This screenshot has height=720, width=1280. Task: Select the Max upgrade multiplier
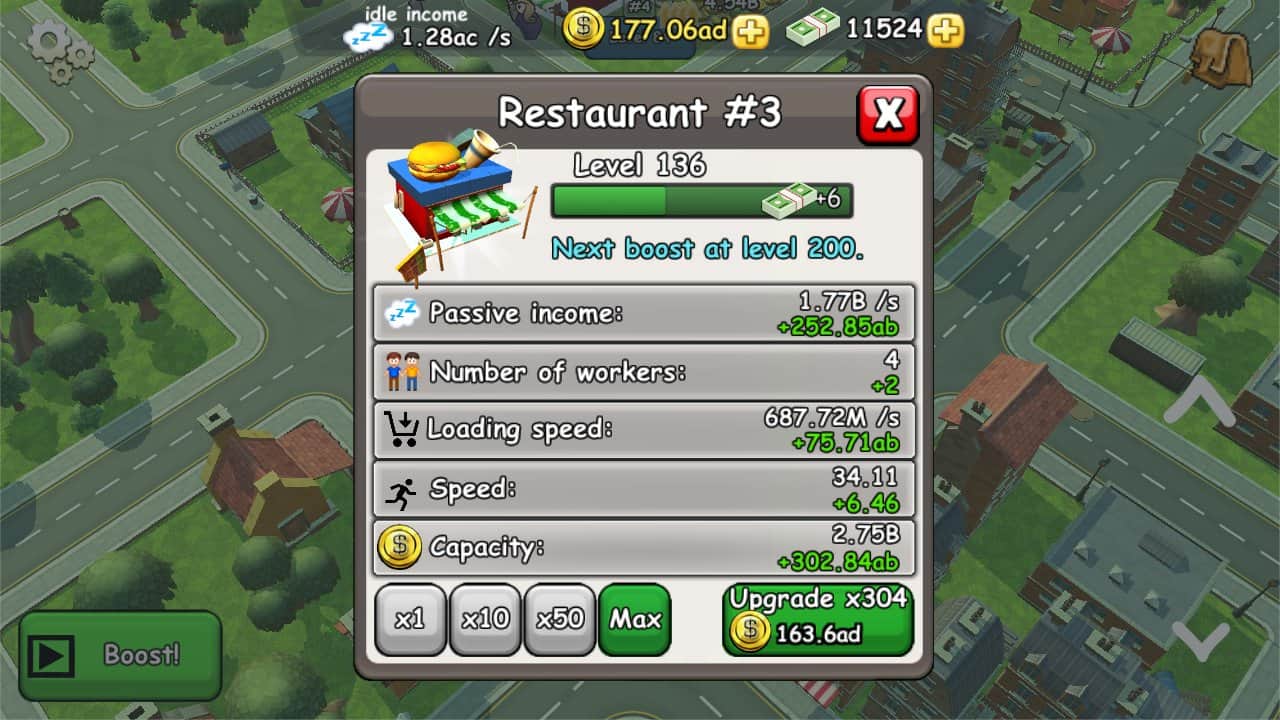tap(635, 619)
